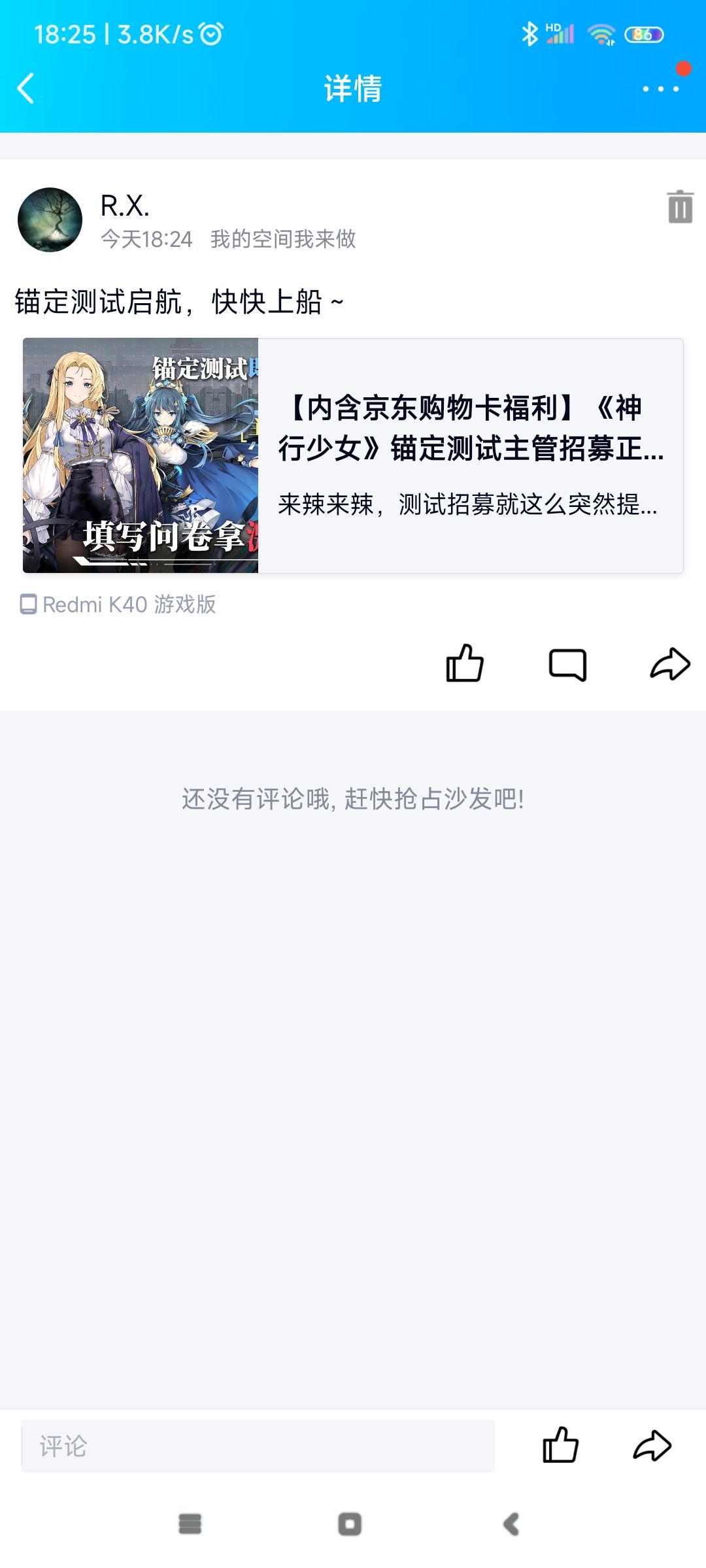Tap the article cover image of the two girls
706x1568 pixels.
click(141, 455)
